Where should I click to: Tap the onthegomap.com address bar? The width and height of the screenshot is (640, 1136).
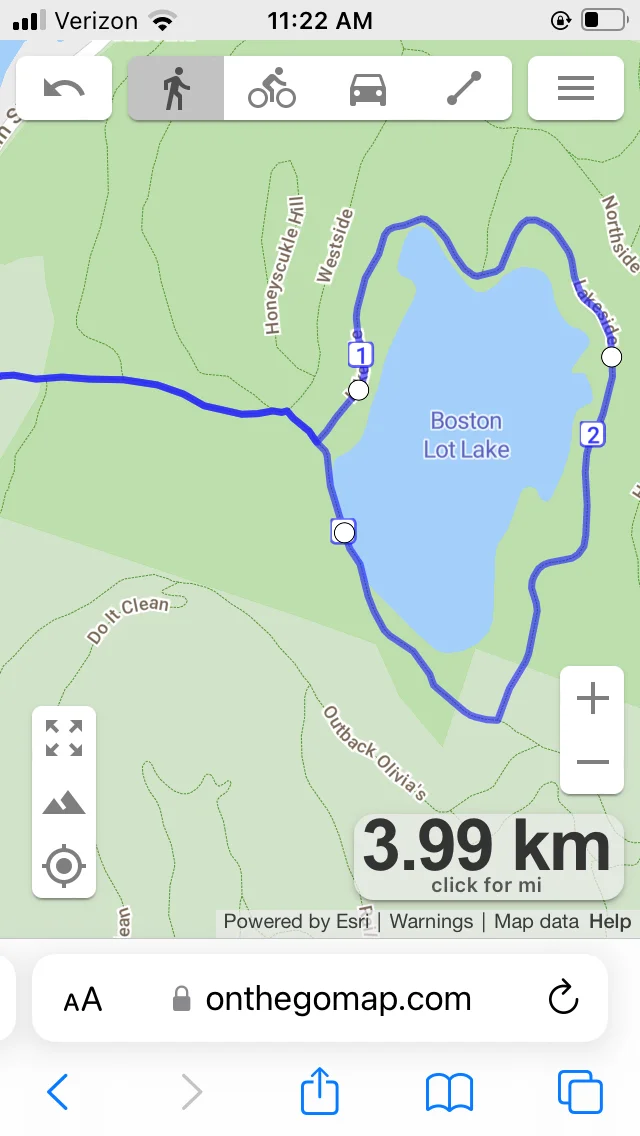point(338,998)
